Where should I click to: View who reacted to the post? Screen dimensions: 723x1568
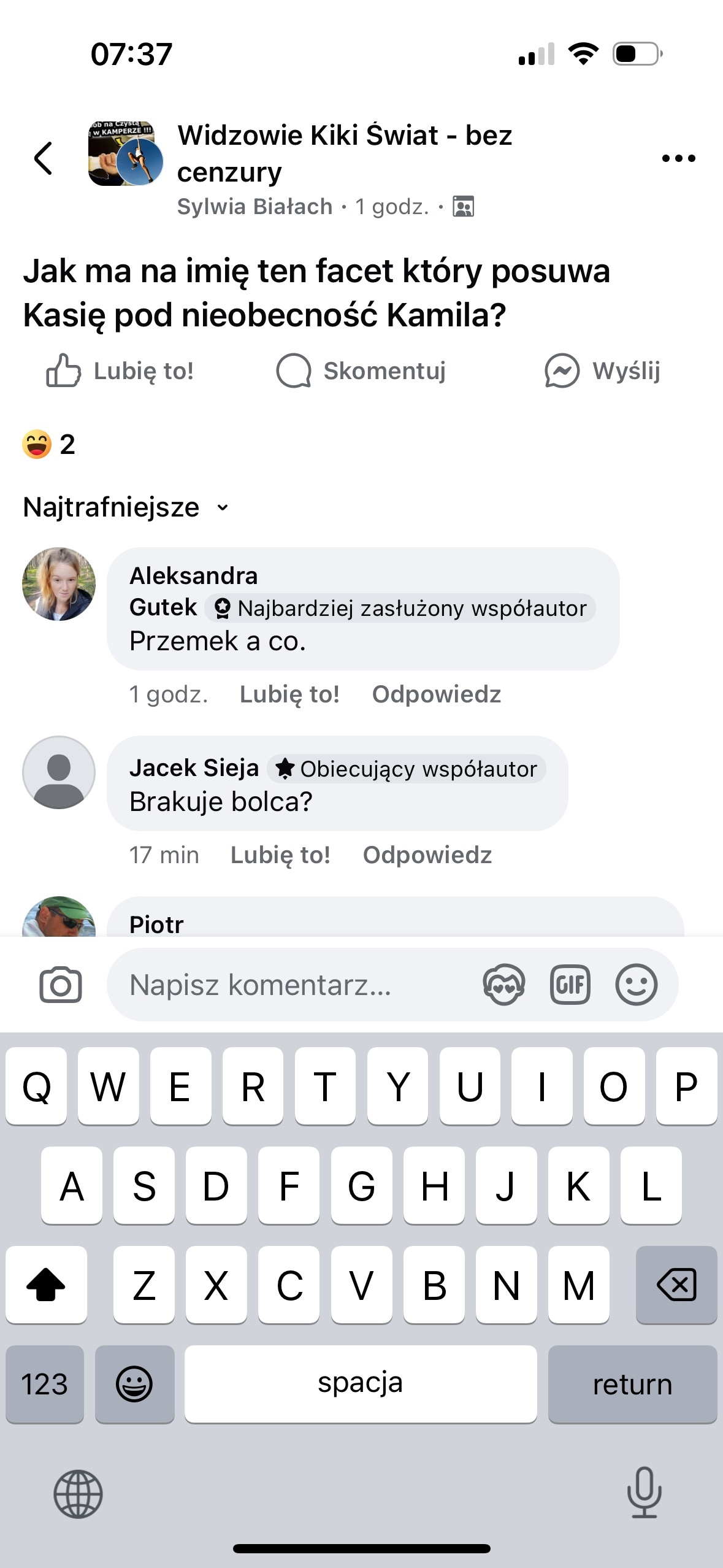click(49, 444)
